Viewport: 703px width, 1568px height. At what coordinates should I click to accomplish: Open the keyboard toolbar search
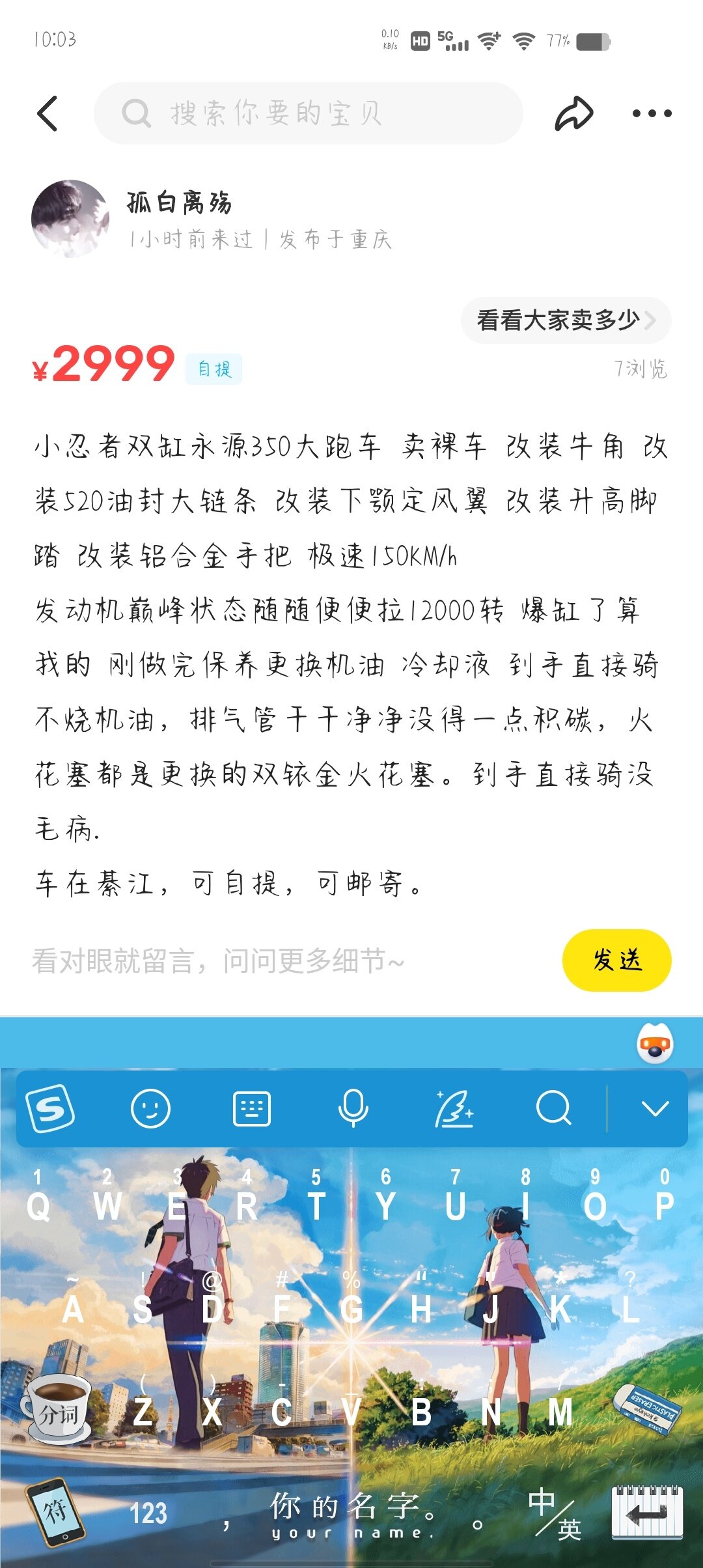[554, 1108]
